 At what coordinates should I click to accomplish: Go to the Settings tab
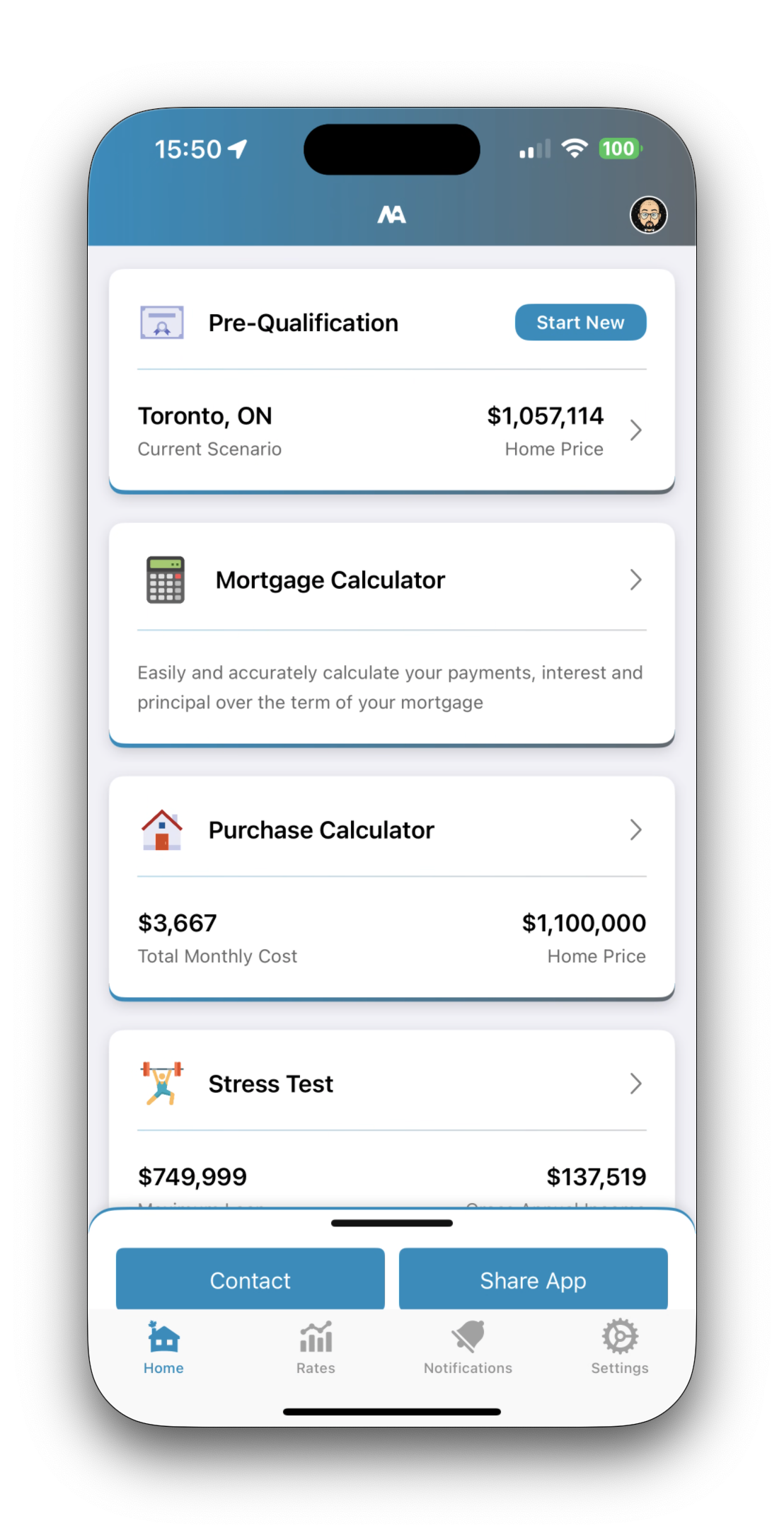click(620, 1347)
